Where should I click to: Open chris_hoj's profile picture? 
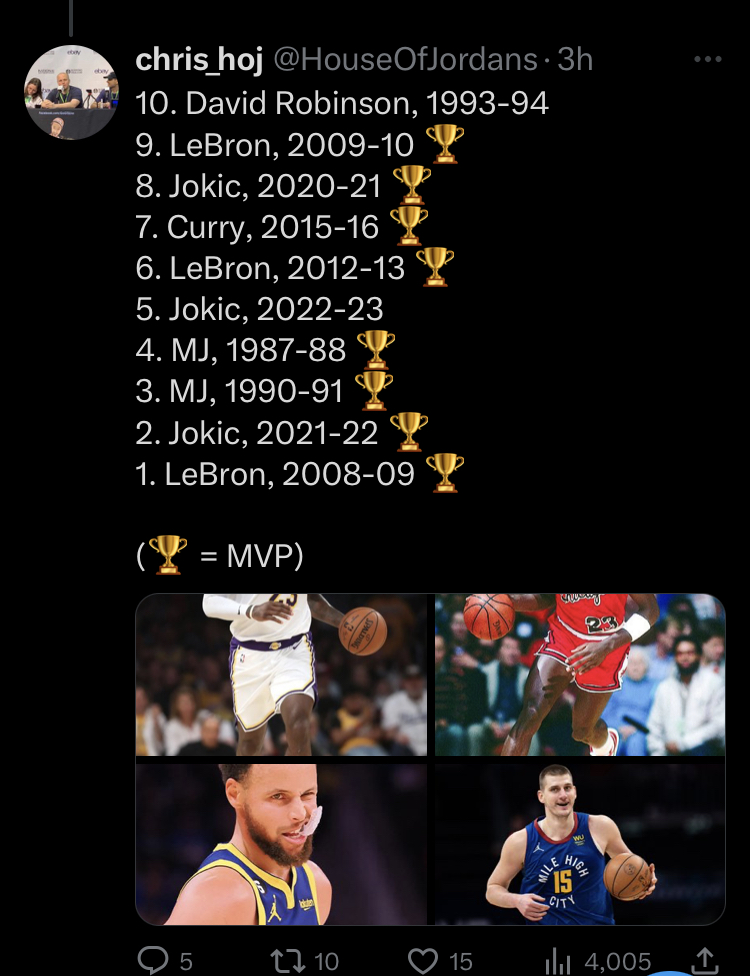[71, 92]
